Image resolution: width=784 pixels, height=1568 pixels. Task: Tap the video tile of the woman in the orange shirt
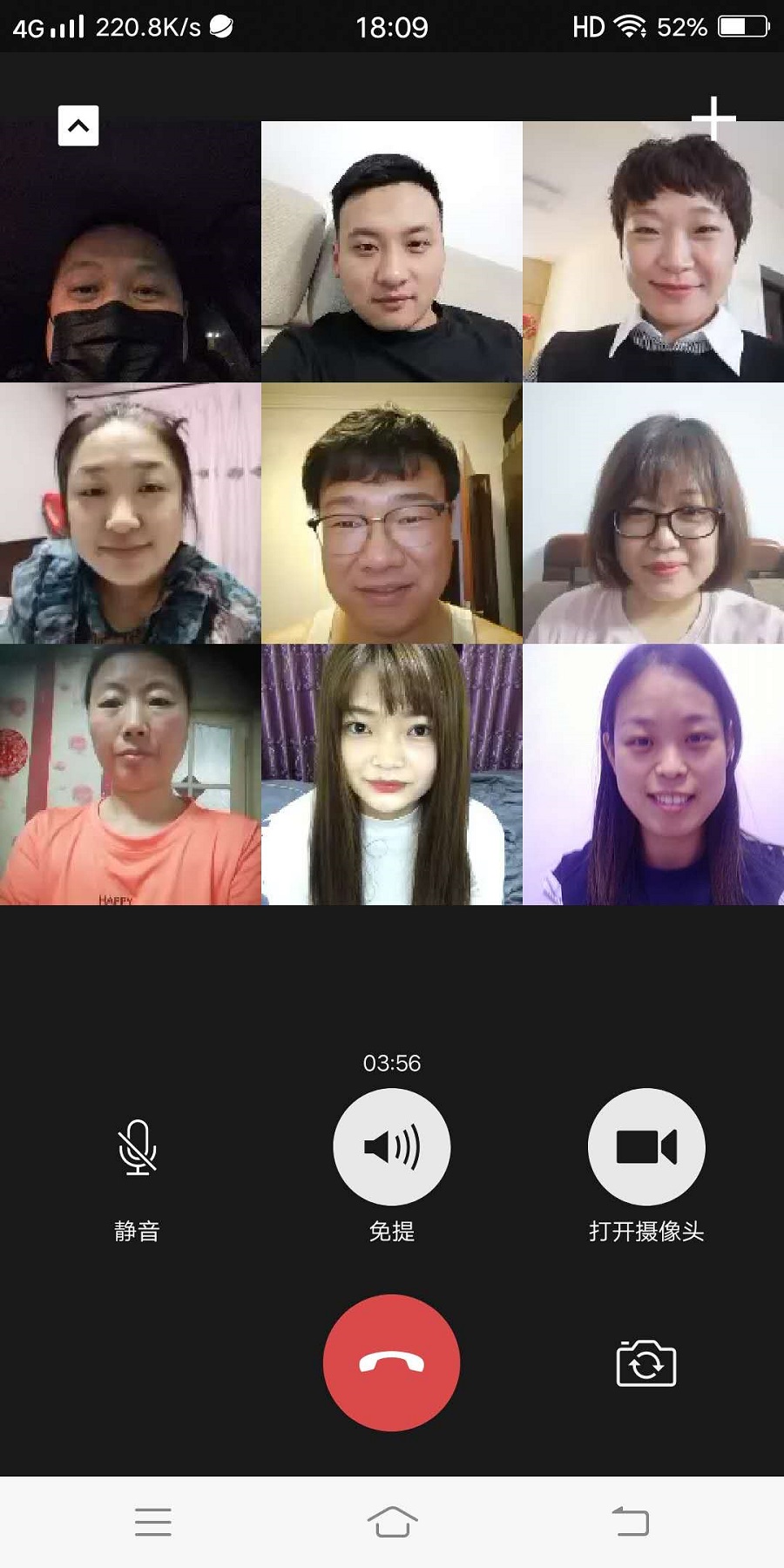(131, 774)
